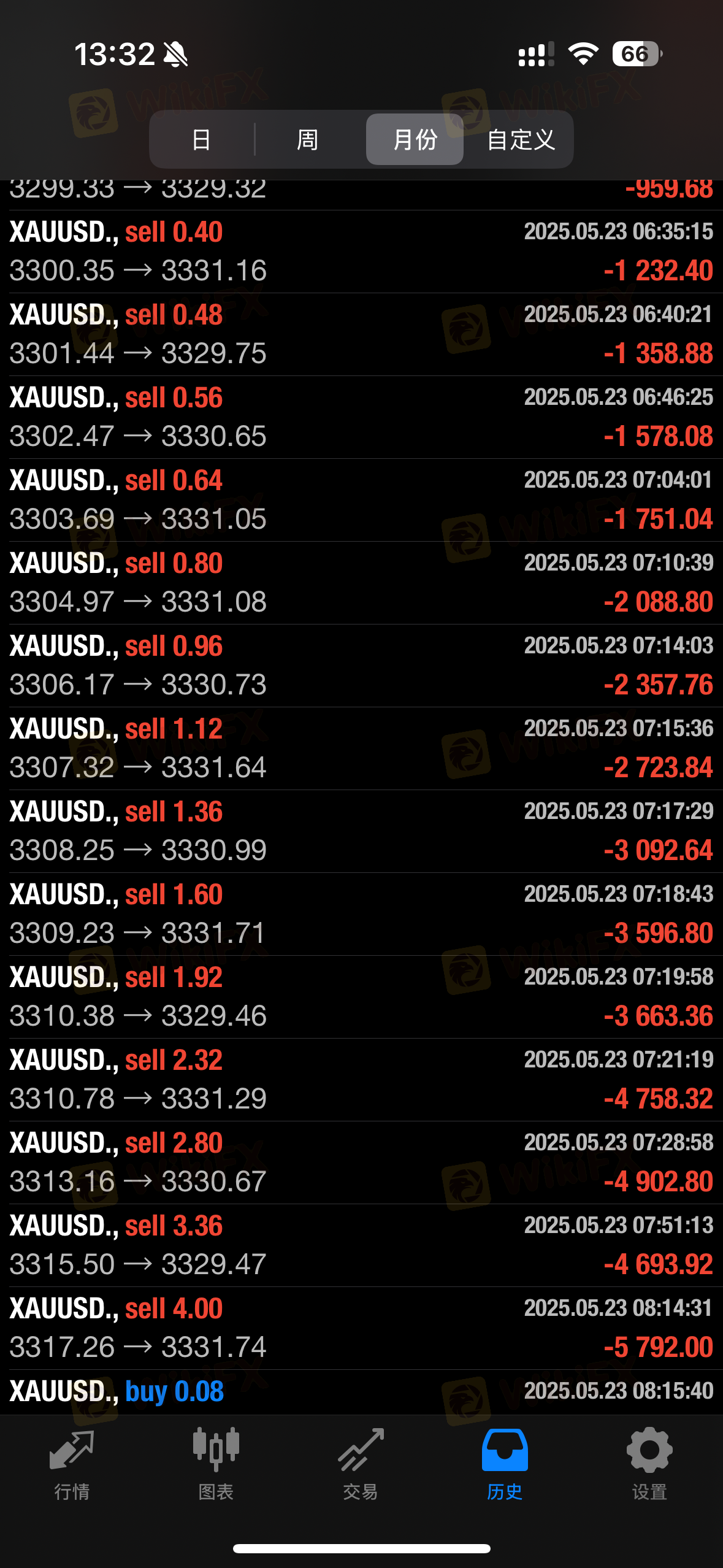Expand the sell 4.00 trade at 08:14:31
This screenshot has height=1568, width=723.
pyautogui.click(x=361, y=1328)
